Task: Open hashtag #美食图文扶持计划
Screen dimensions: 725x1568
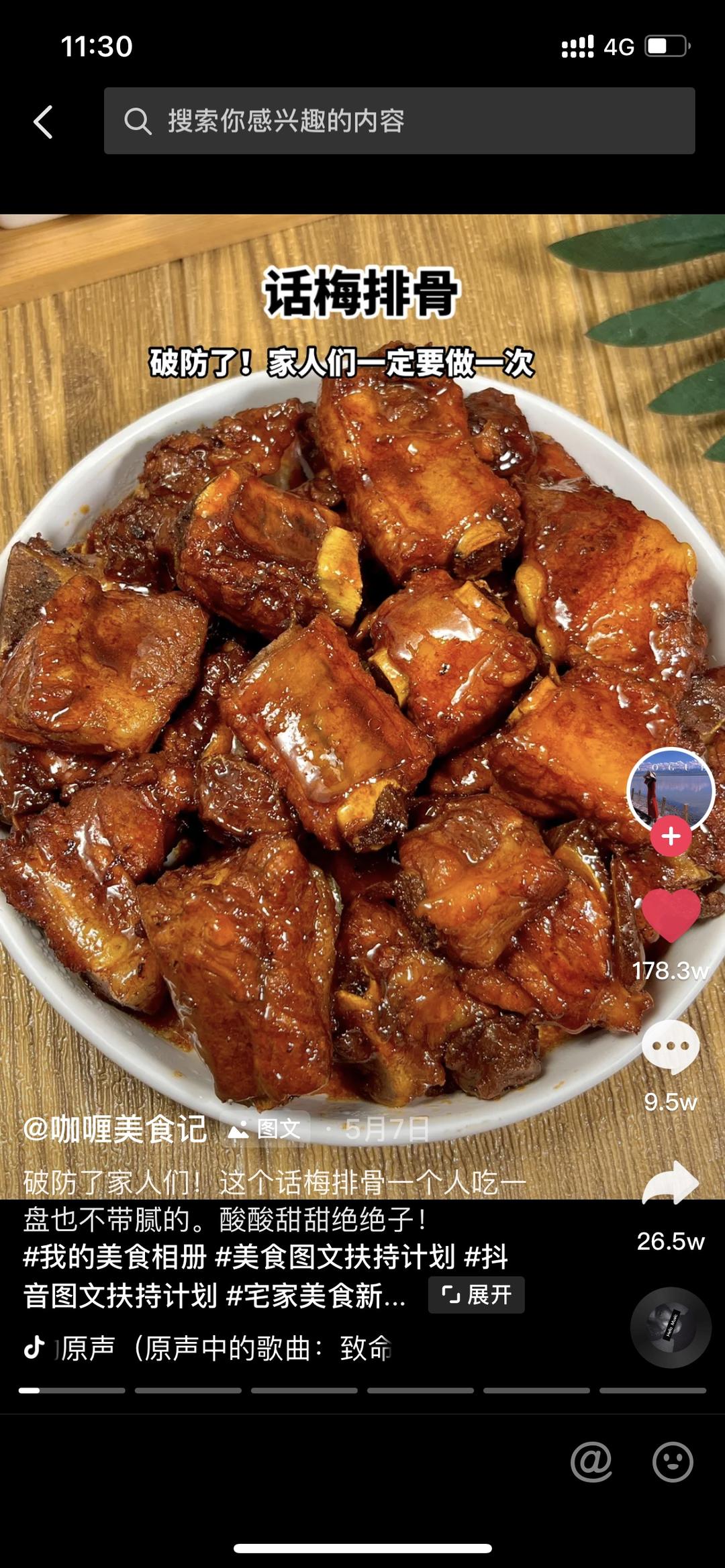Action: point(334,1257)
